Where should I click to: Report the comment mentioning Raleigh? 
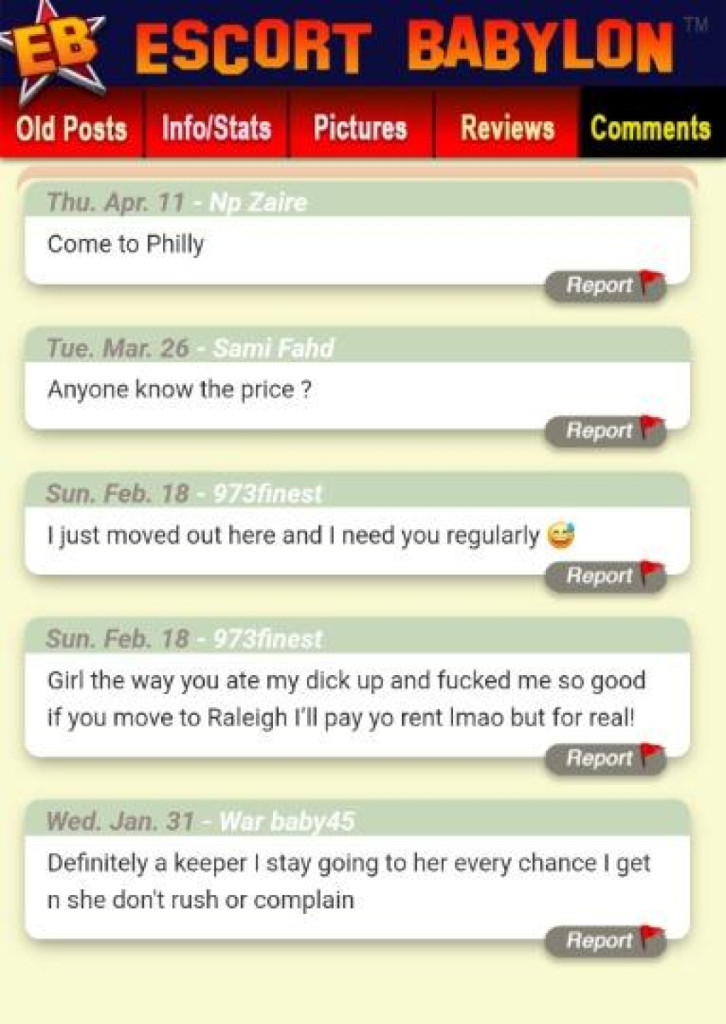pos(604,759)
